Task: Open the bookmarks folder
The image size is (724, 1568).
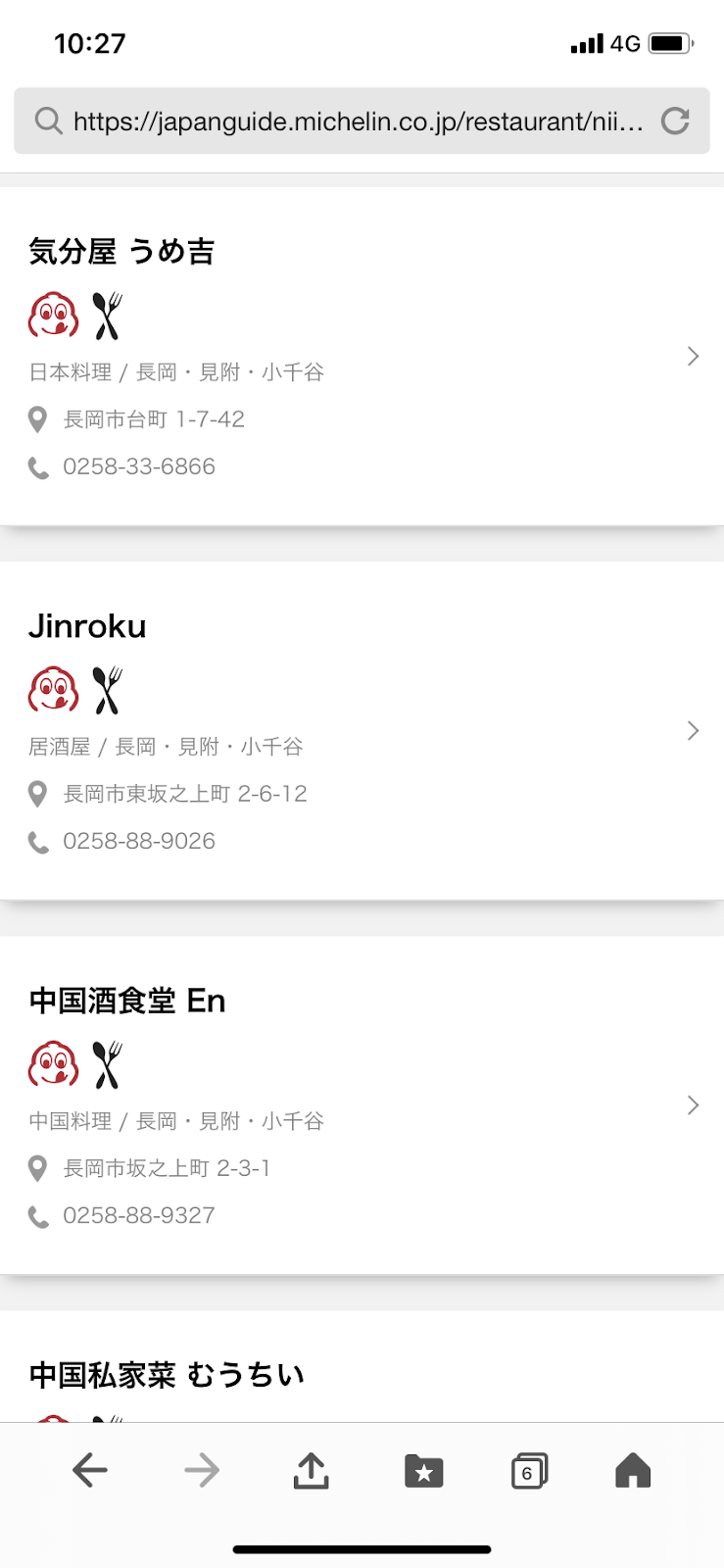Action: 423,1471
